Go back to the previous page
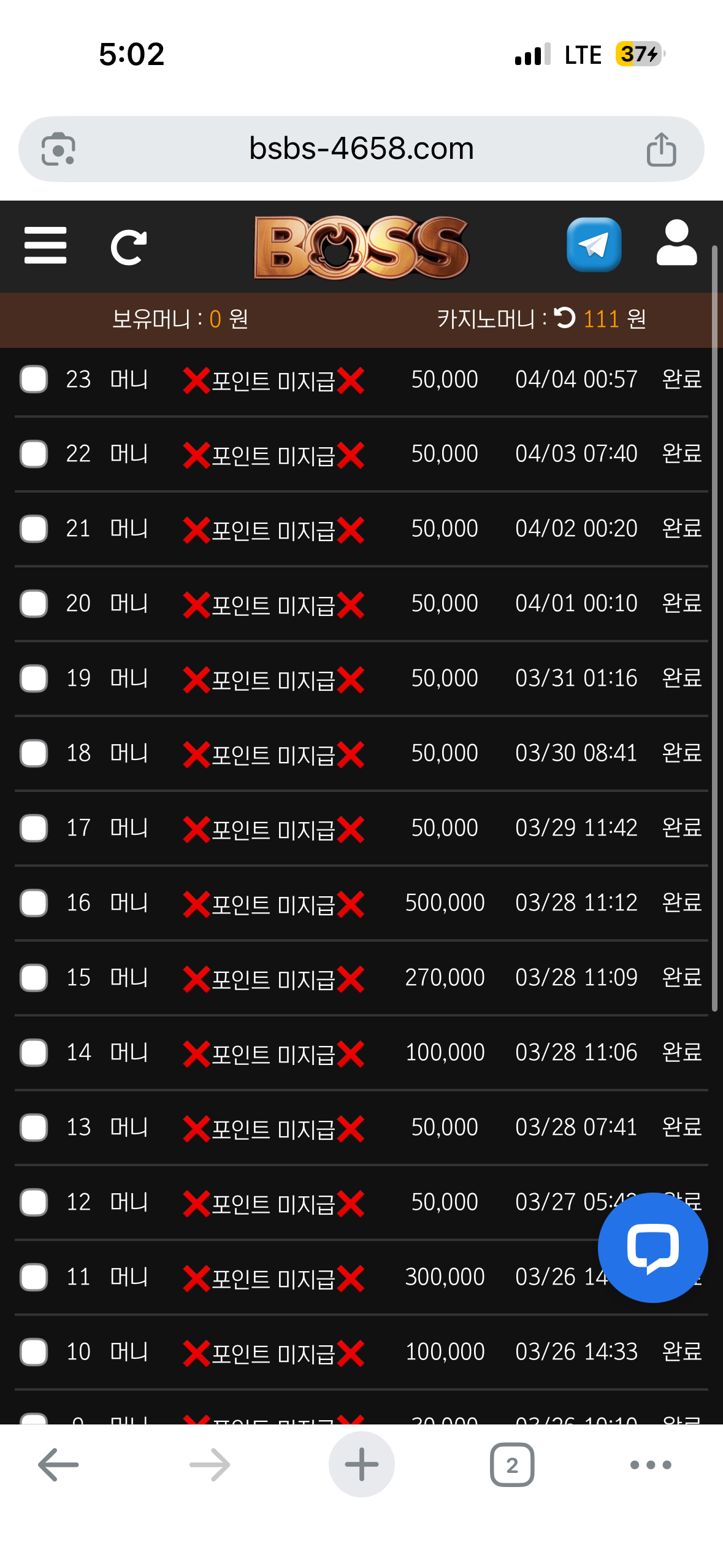 point(58,1465)
